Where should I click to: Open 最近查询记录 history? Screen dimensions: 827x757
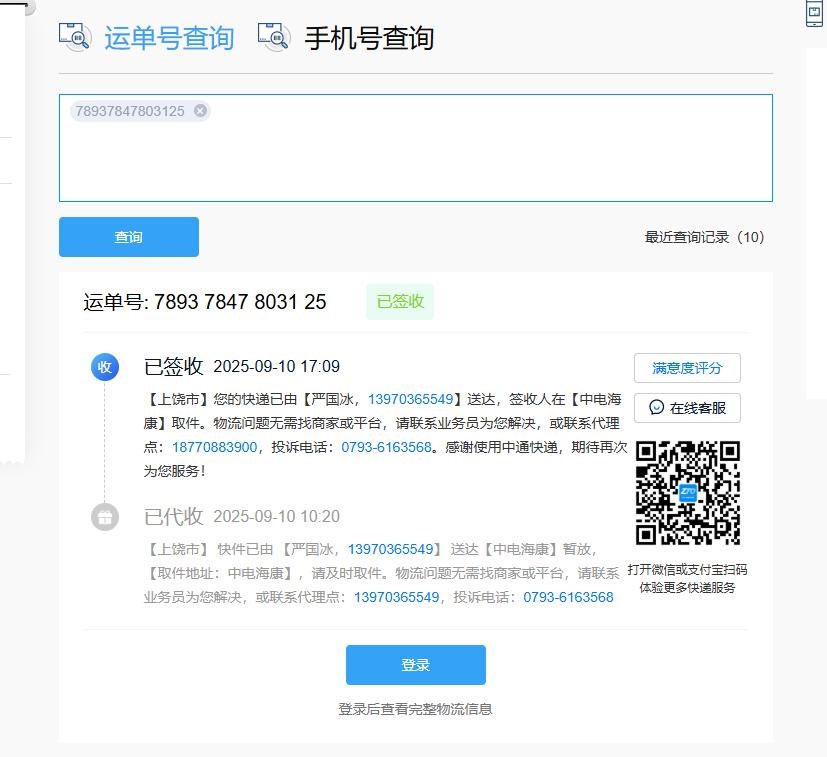tap(704, 237)
